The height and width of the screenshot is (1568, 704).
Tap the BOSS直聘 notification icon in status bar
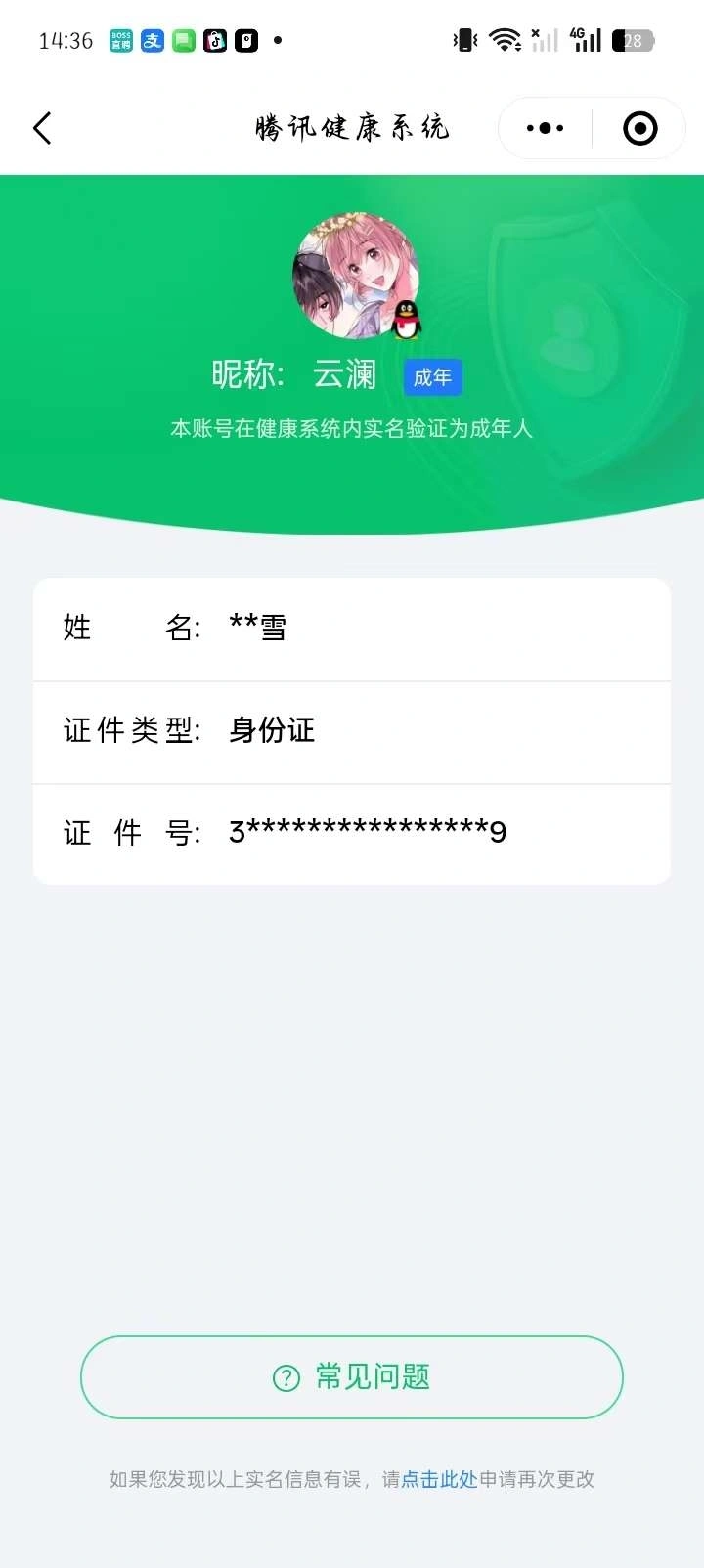coord(119,41)
